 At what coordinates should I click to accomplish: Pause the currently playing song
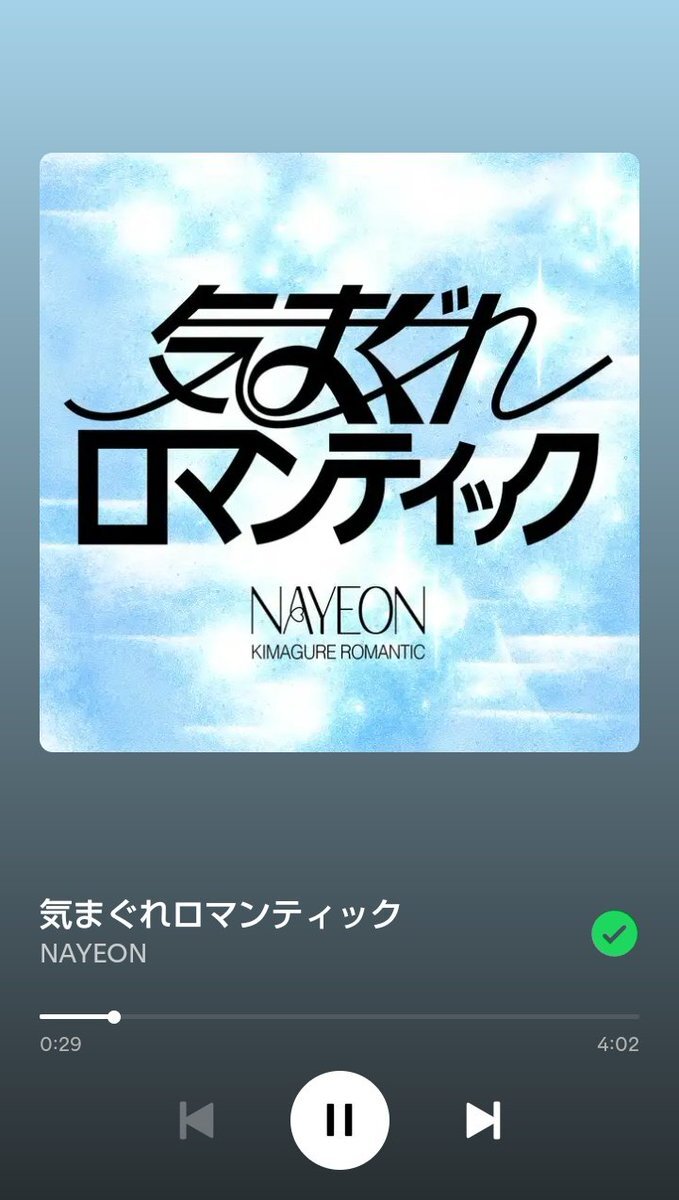coord(339,1120)
